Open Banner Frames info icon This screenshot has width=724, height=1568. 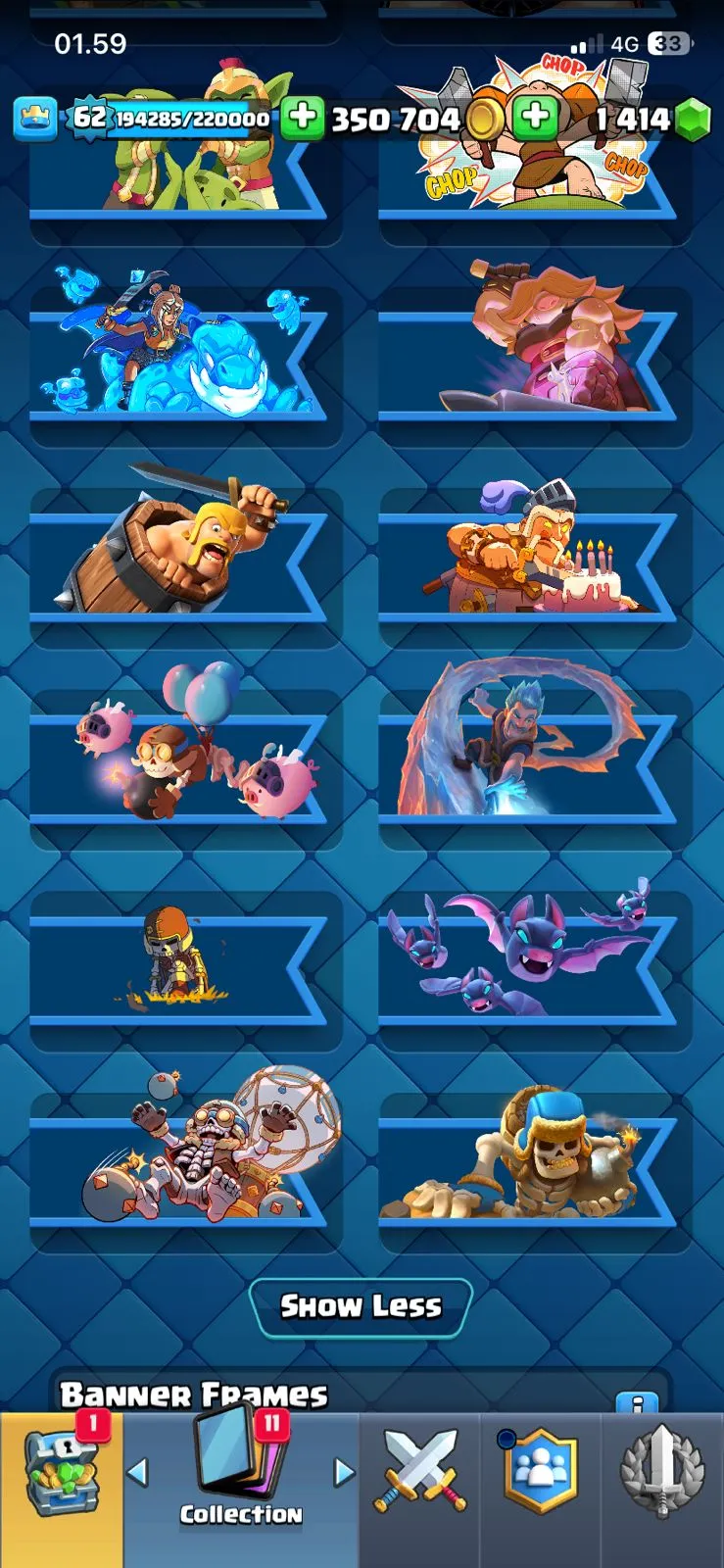(x=637, y=1403)
